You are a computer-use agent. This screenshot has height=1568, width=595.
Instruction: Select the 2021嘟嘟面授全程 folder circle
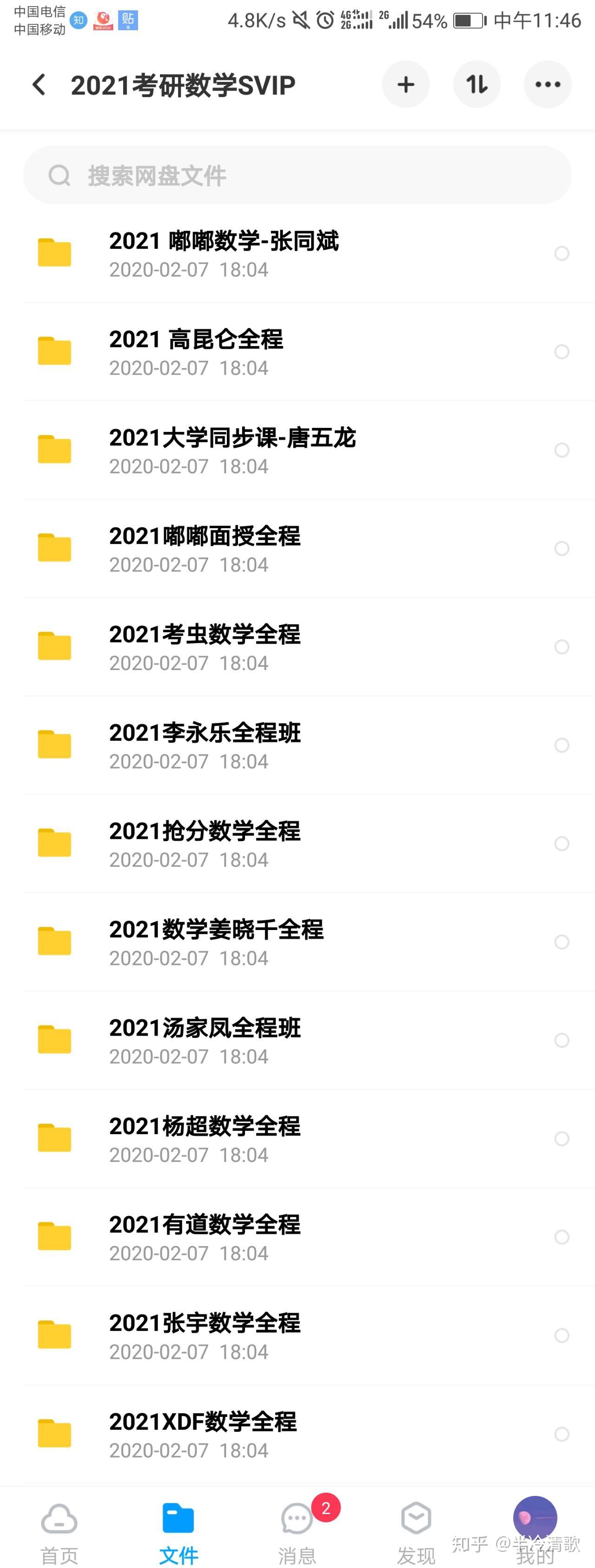click(562, 548)
